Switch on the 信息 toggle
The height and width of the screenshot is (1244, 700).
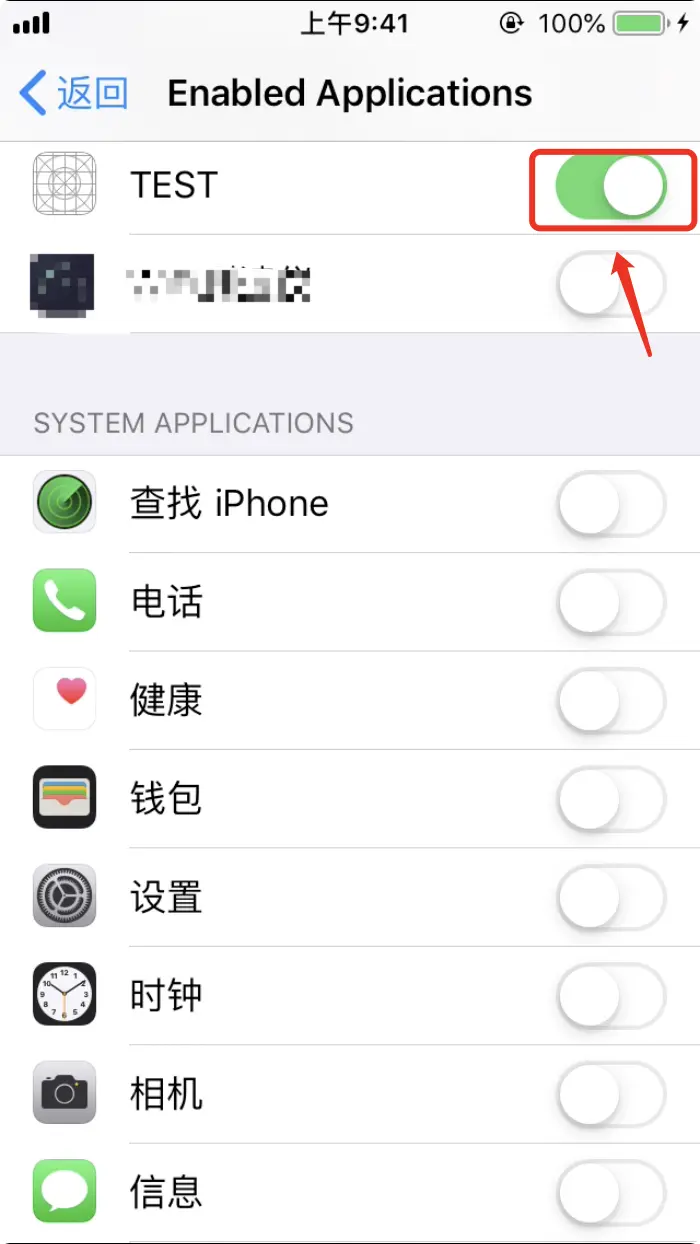(611, 1192)
